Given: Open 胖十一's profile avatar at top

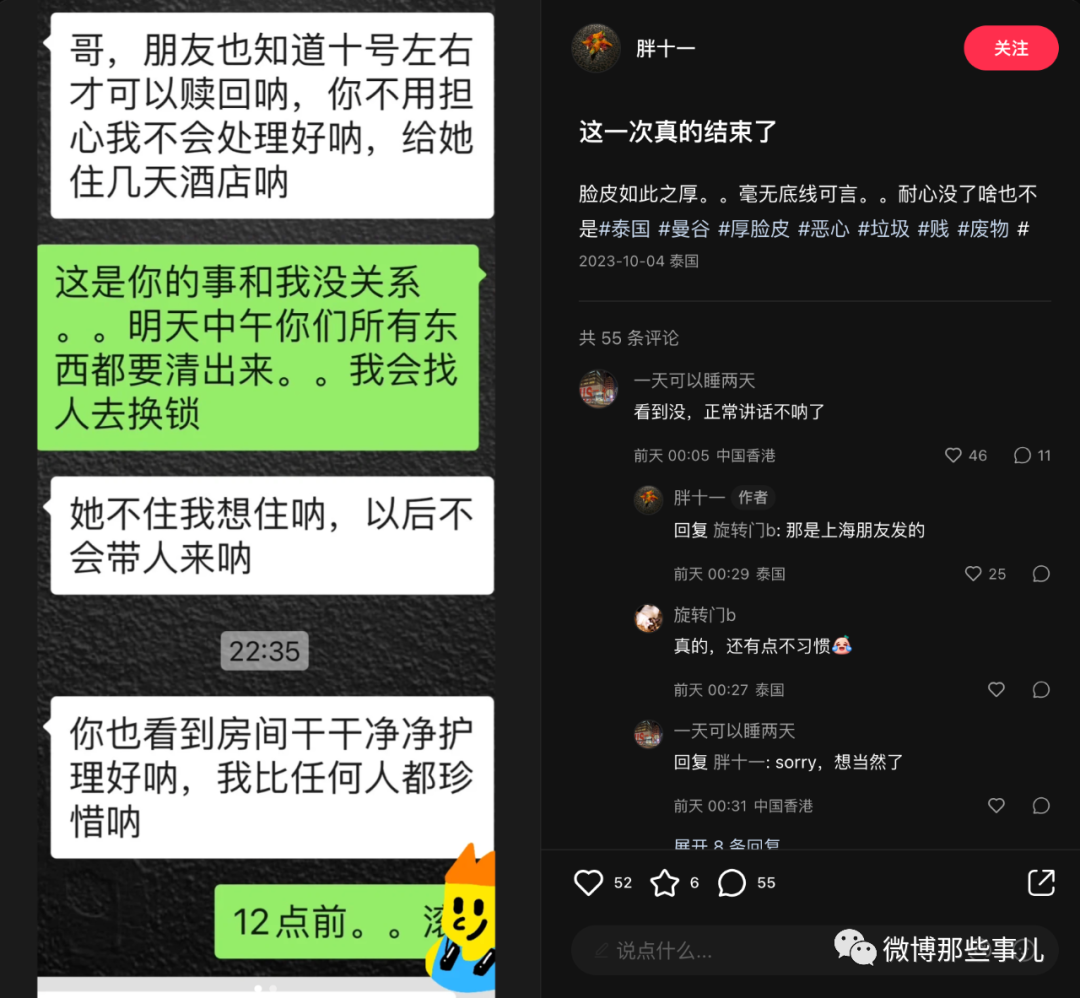Looking at the screenshot, I should coord(596,48).
